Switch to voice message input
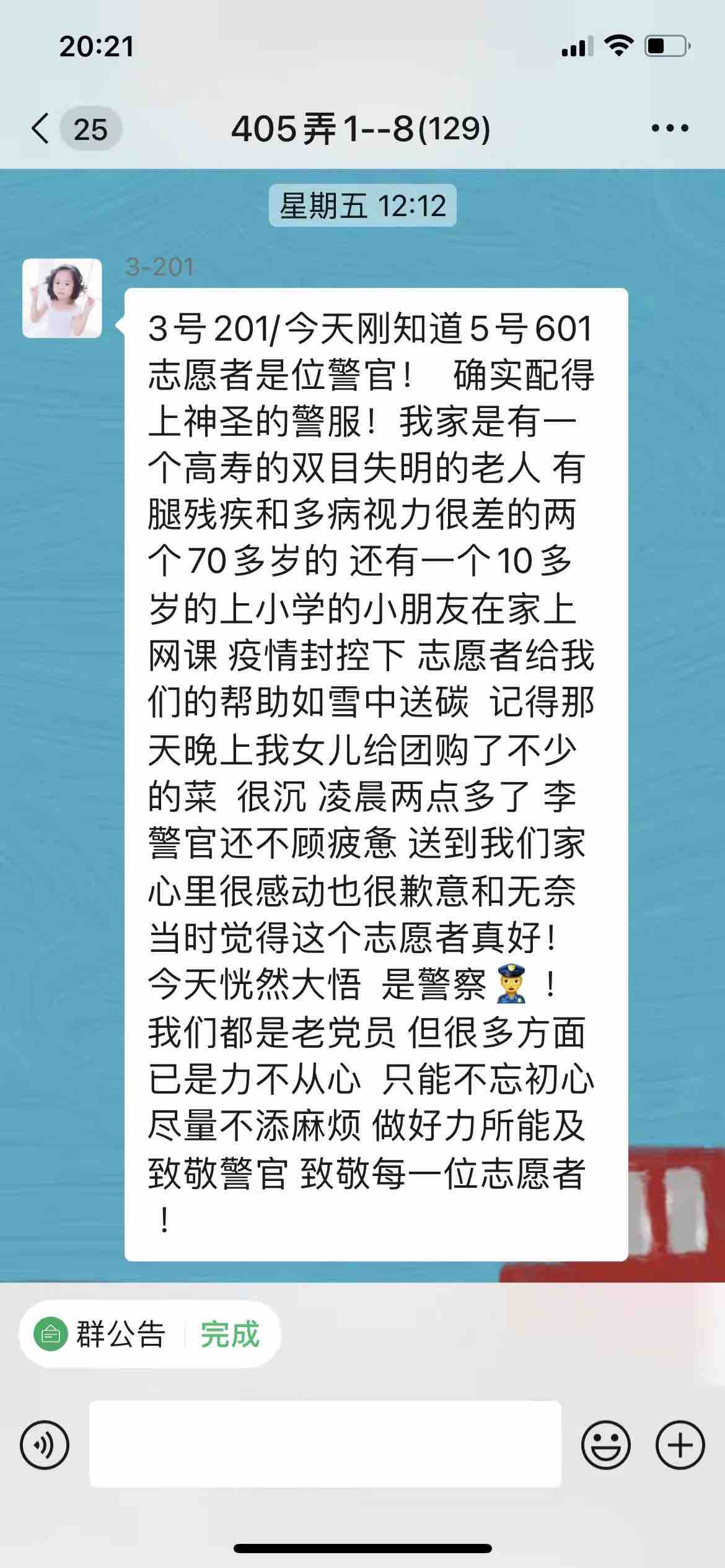Image resolution: width=725 pixels, height=1568 pixels. click(x=45, y=1445)
